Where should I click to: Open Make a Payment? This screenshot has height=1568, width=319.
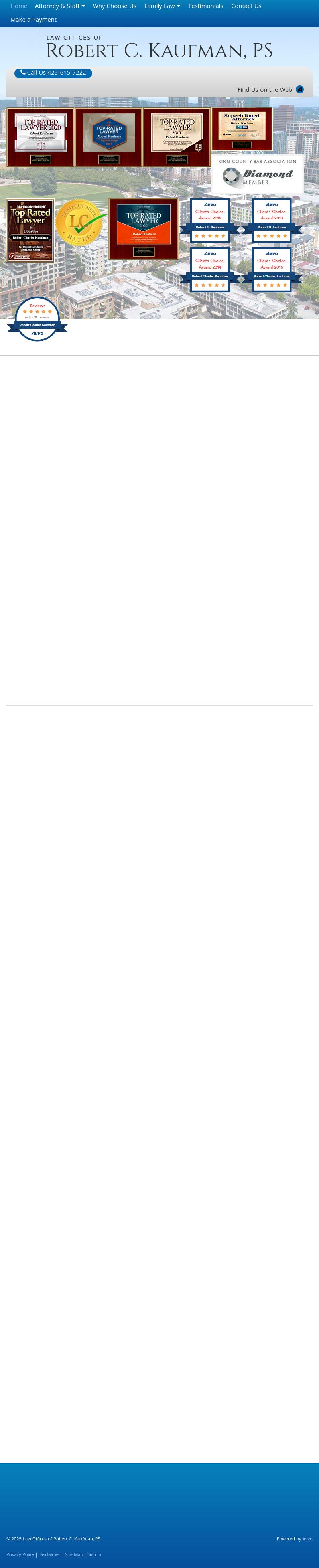[33, 20]
